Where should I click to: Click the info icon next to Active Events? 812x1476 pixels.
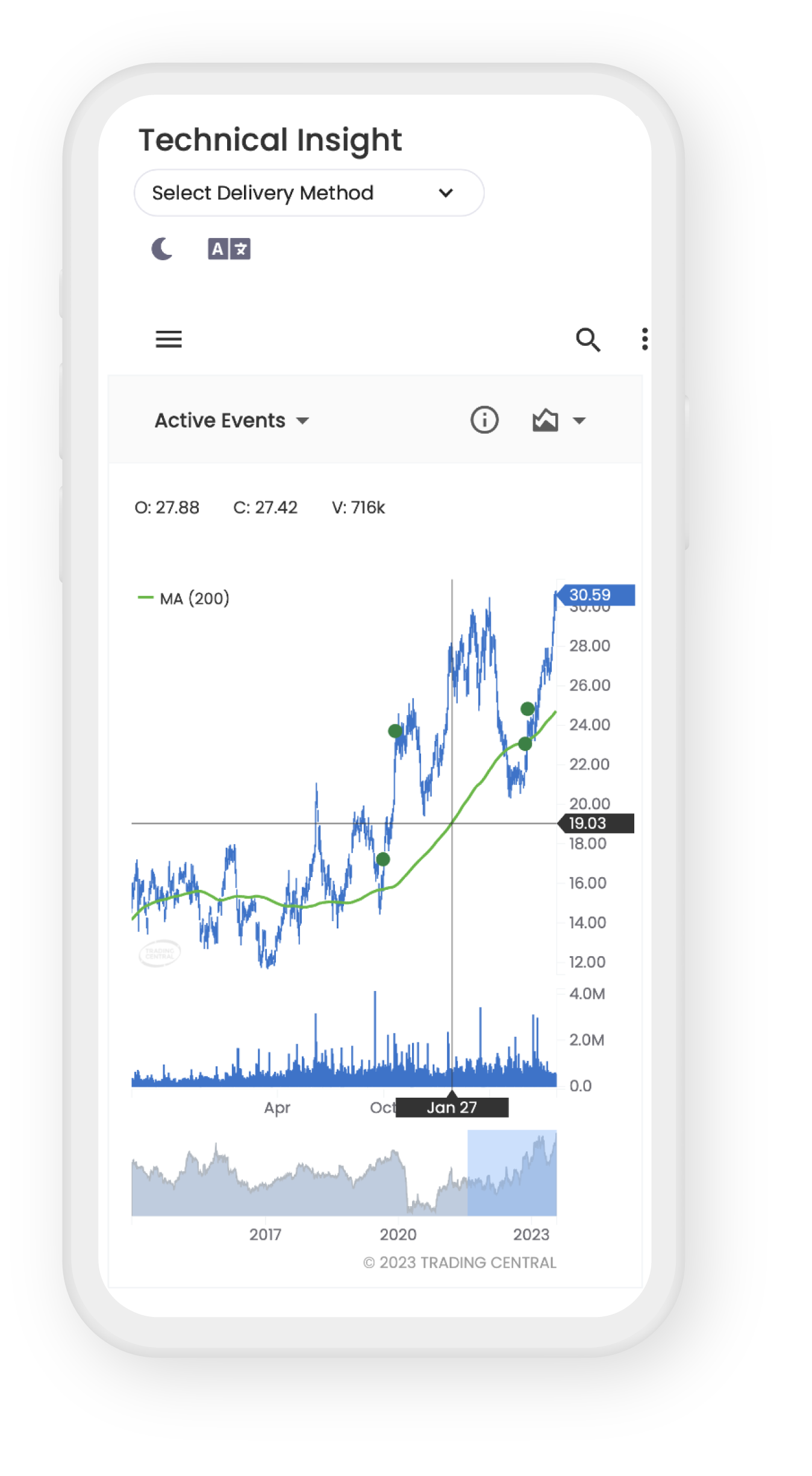pos(484,420)
